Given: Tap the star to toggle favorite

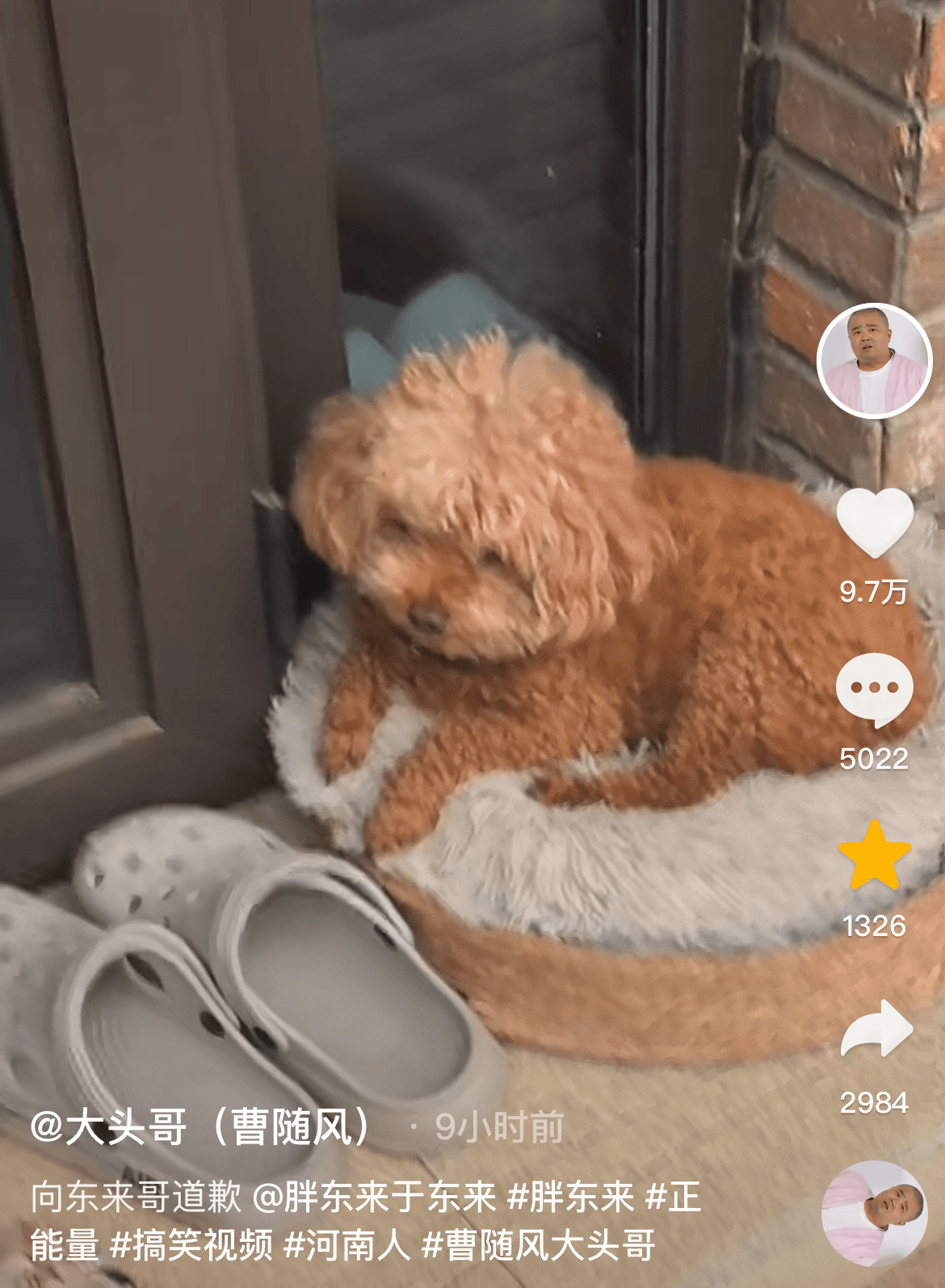Looking at the screenshot, I should pyautogui.click(x=874, y=857).
